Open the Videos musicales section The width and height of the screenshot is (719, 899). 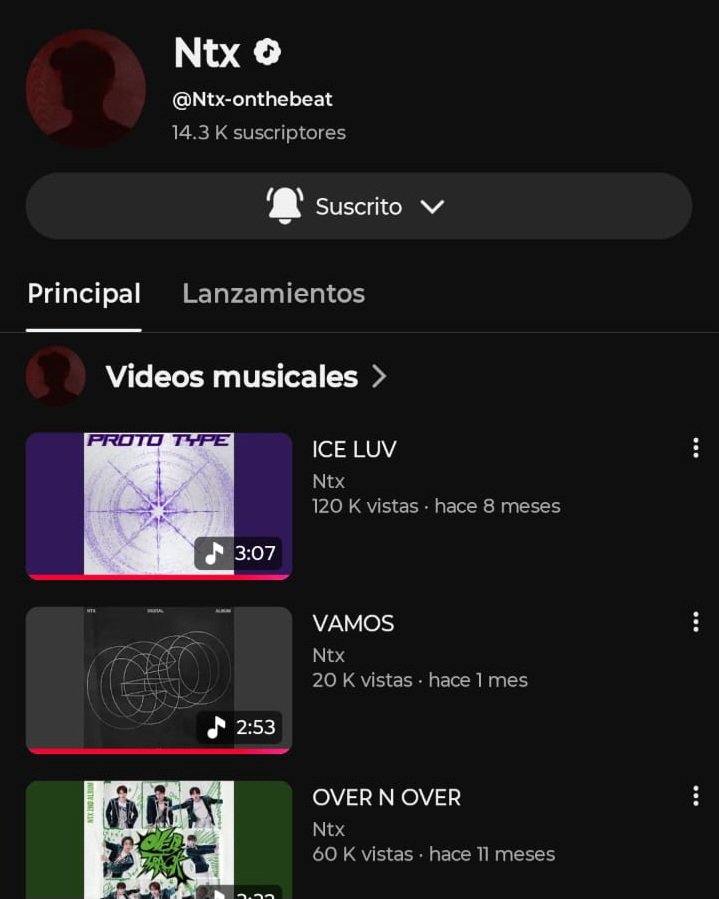(246, 377)
